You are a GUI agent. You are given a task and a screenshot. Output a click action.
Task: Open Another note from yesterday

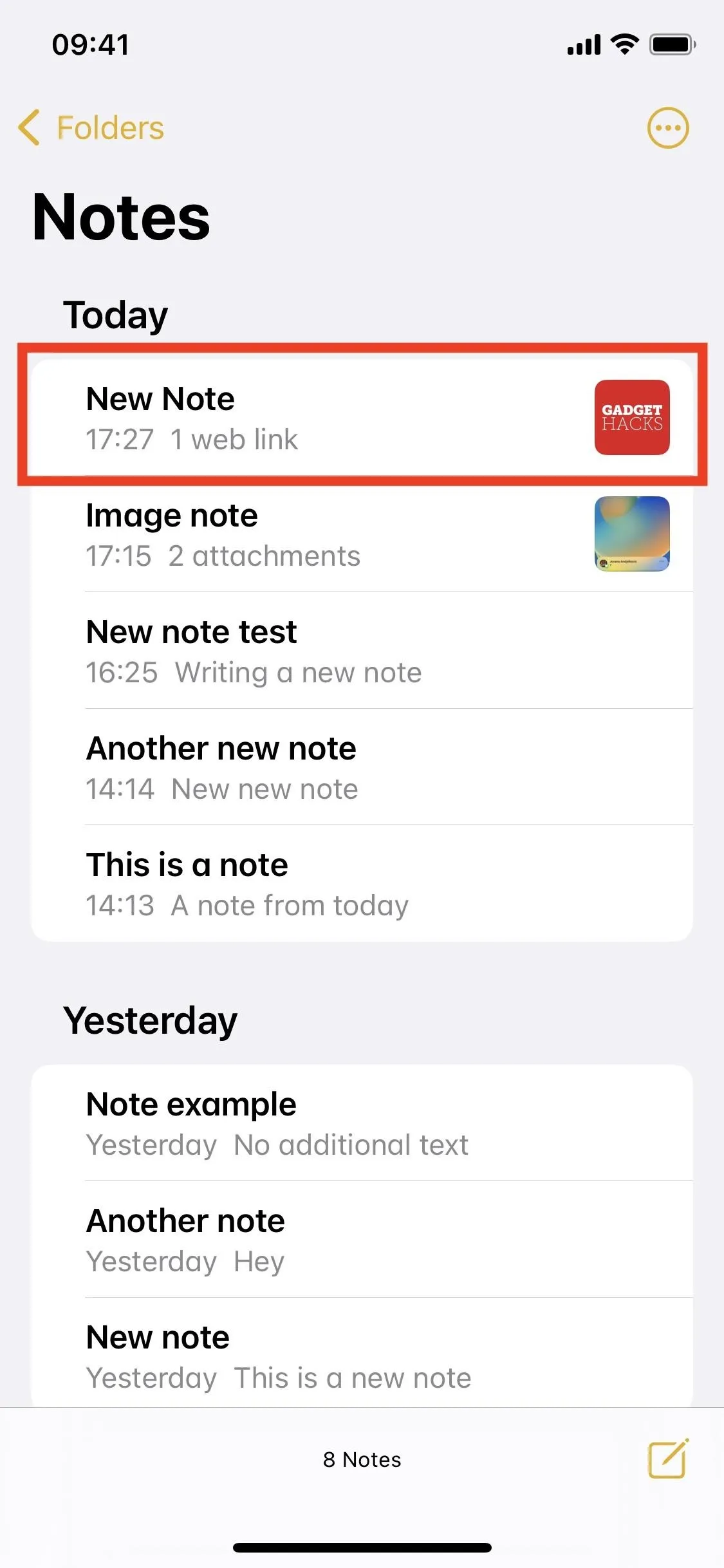pos(362,1240)
